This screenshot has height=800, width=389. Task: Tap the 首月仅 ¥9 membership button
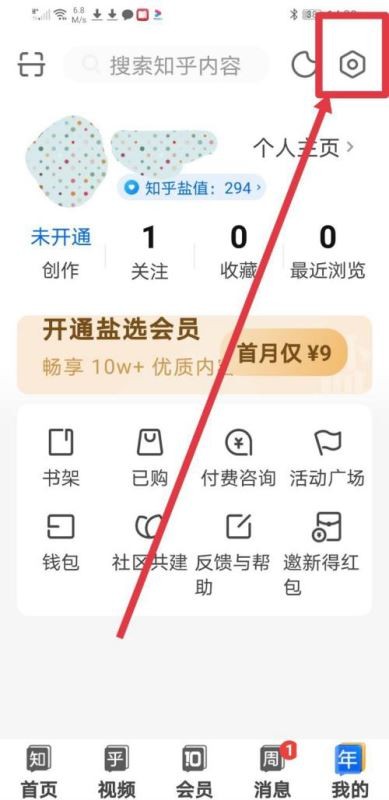pos(284,354)
